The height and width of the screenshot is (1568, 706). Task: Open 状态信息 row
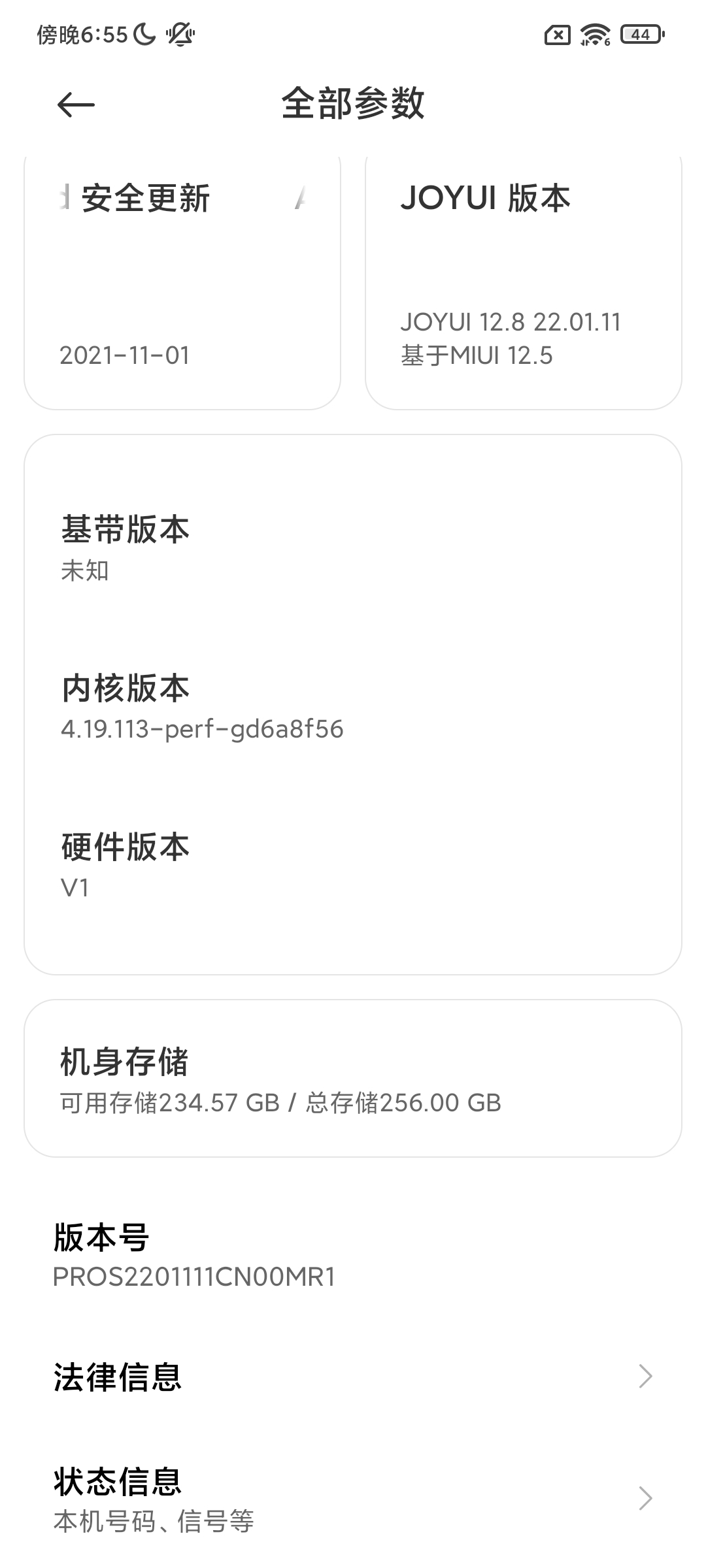tap(353, 1498)
